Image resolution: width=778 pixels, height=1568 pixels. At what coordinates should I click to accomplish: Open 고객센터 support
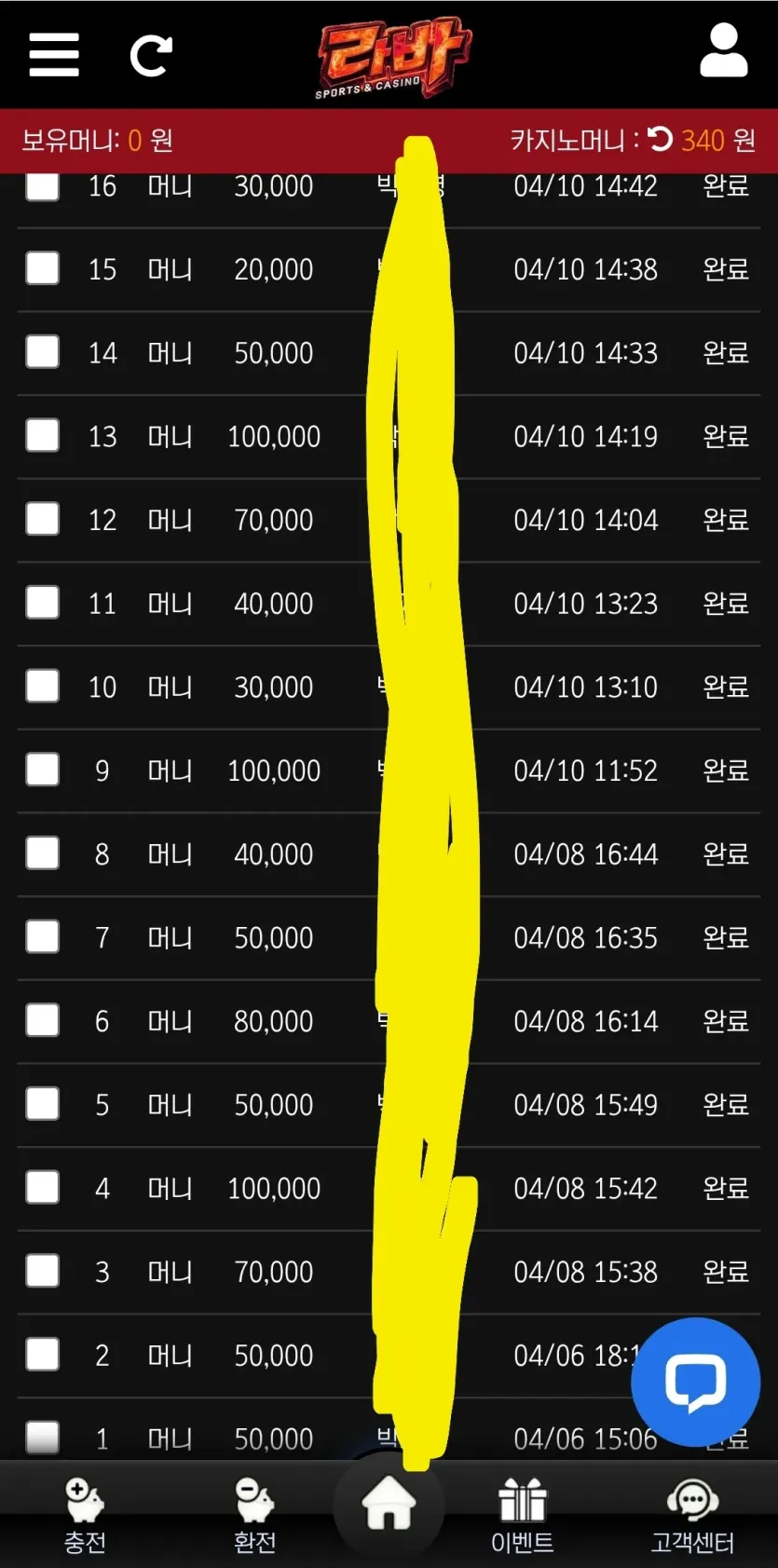tap(692, 1515)
